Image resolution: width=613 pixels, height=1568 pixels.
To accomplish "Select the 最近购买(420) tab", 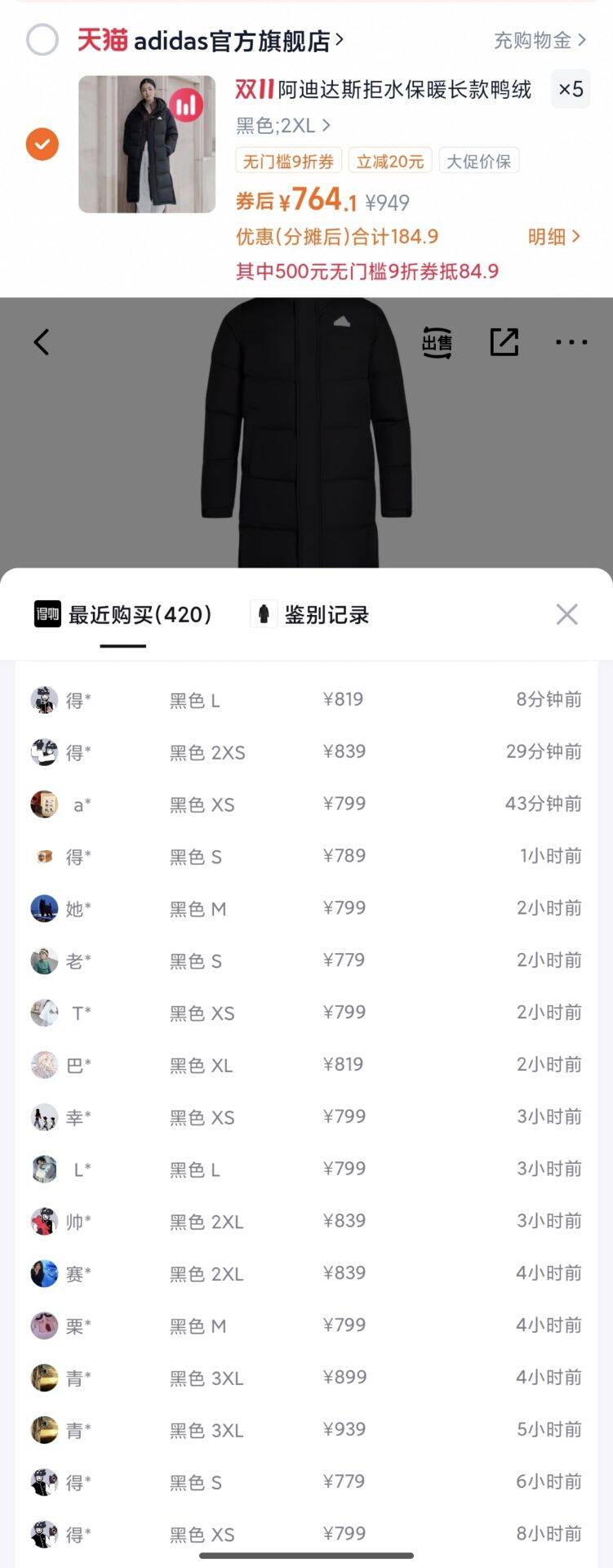I will point(139,614).
